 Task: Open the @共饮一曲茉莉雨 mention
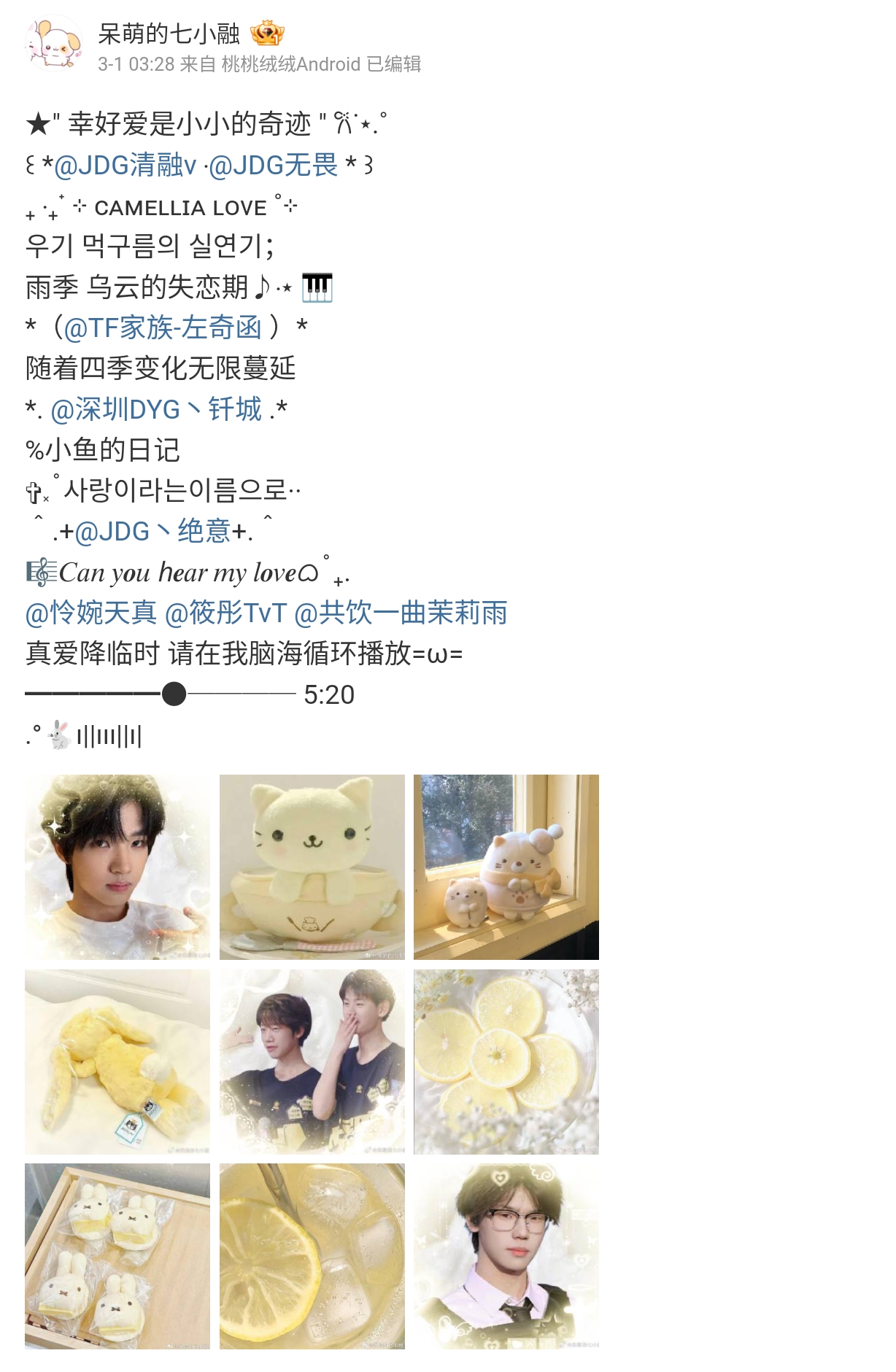401,613
